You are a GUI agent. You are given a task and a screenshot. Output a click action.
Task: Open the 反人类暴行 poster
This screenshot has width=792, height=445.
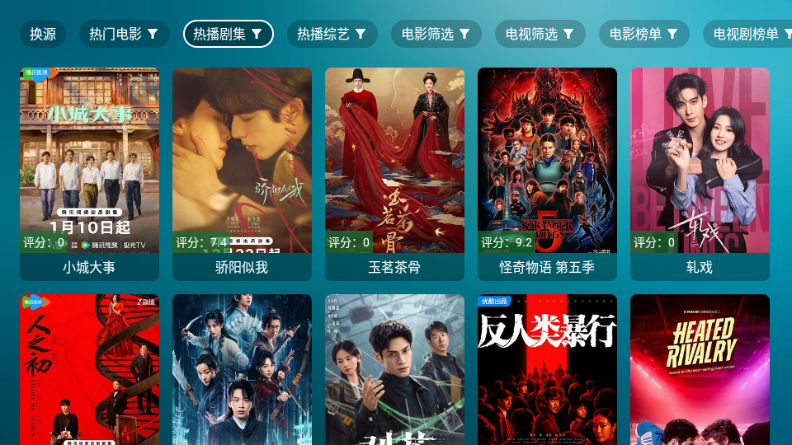(x=547, y=370)
